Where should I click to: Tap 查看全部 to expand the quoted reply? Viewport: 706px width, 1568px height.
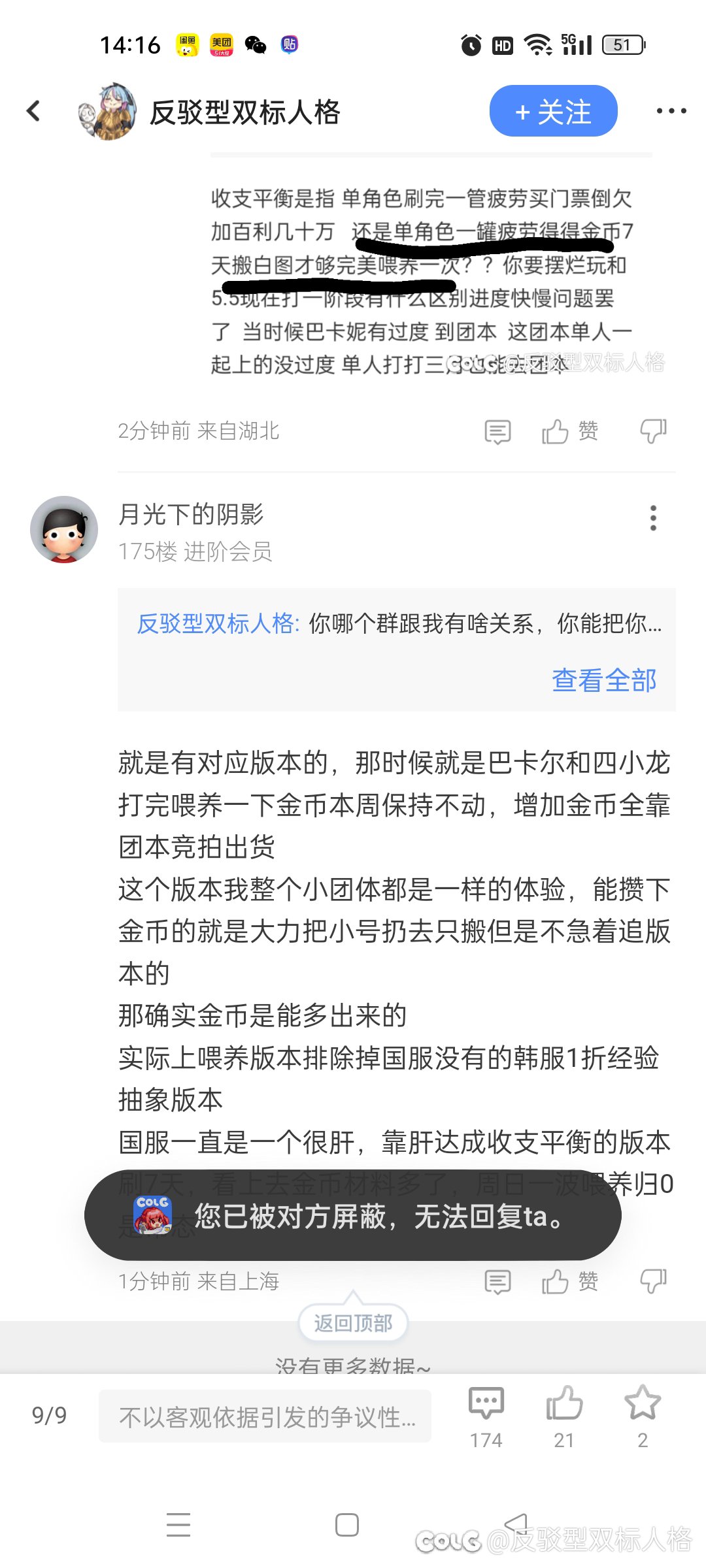(x=604, y=680)
